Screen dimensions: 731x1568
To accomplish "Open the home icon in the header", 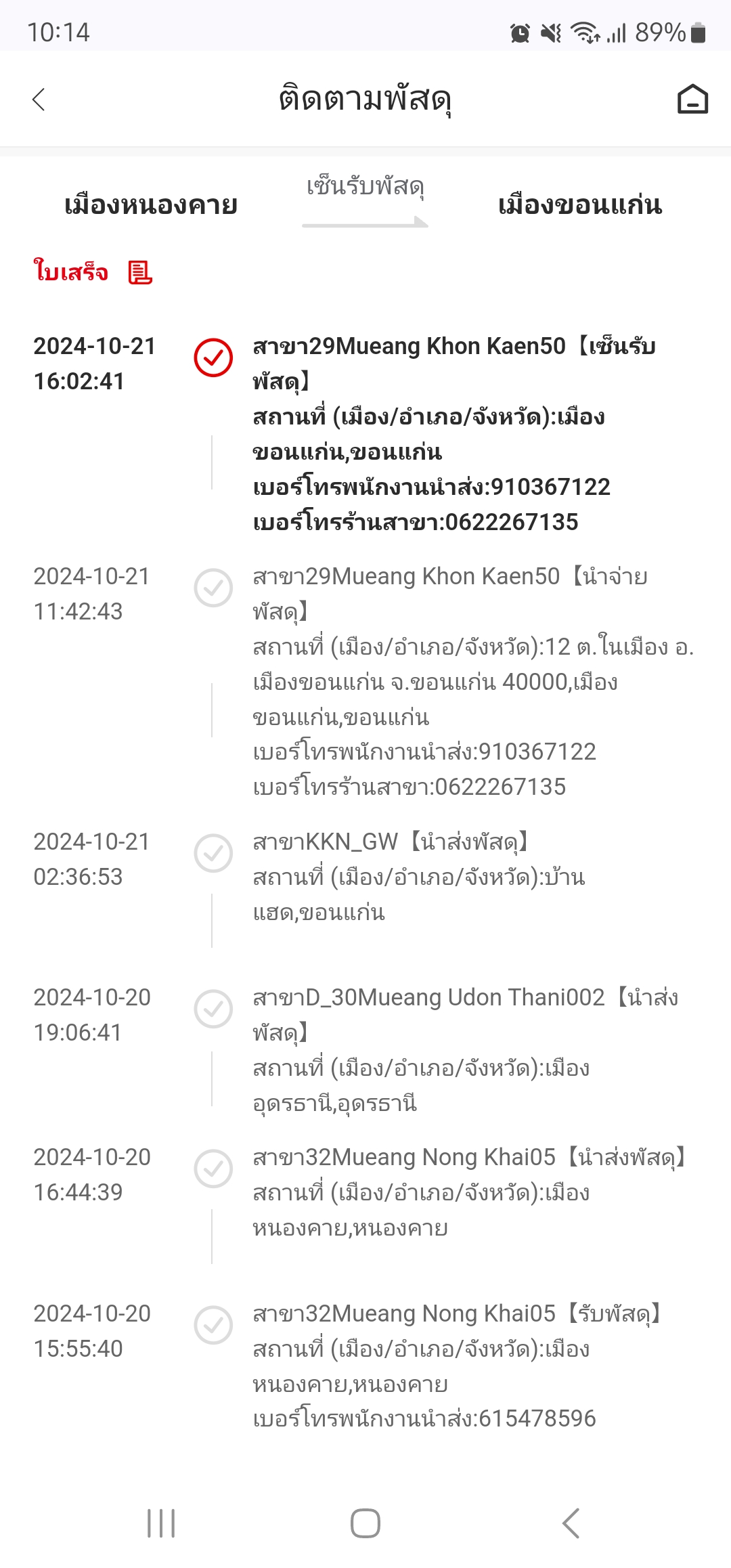I will (692, 99).
